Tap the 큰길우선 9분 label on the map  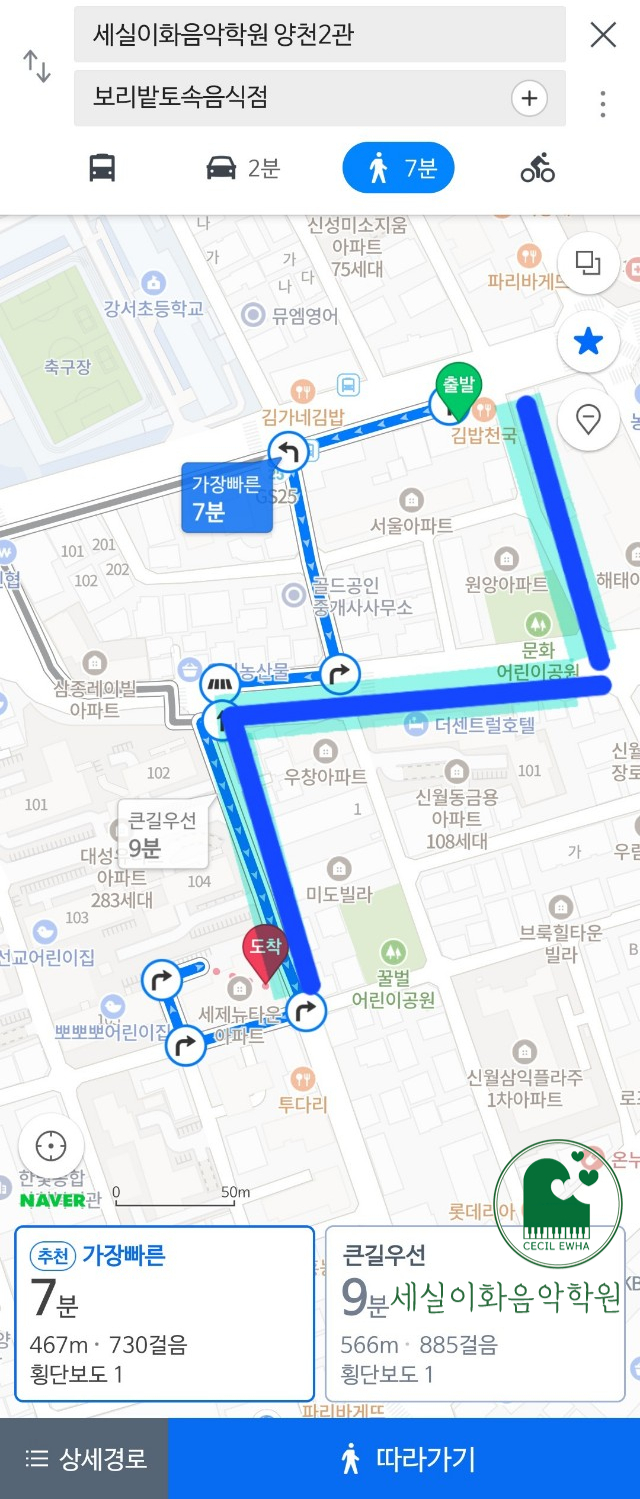click(x=163, y=834)
